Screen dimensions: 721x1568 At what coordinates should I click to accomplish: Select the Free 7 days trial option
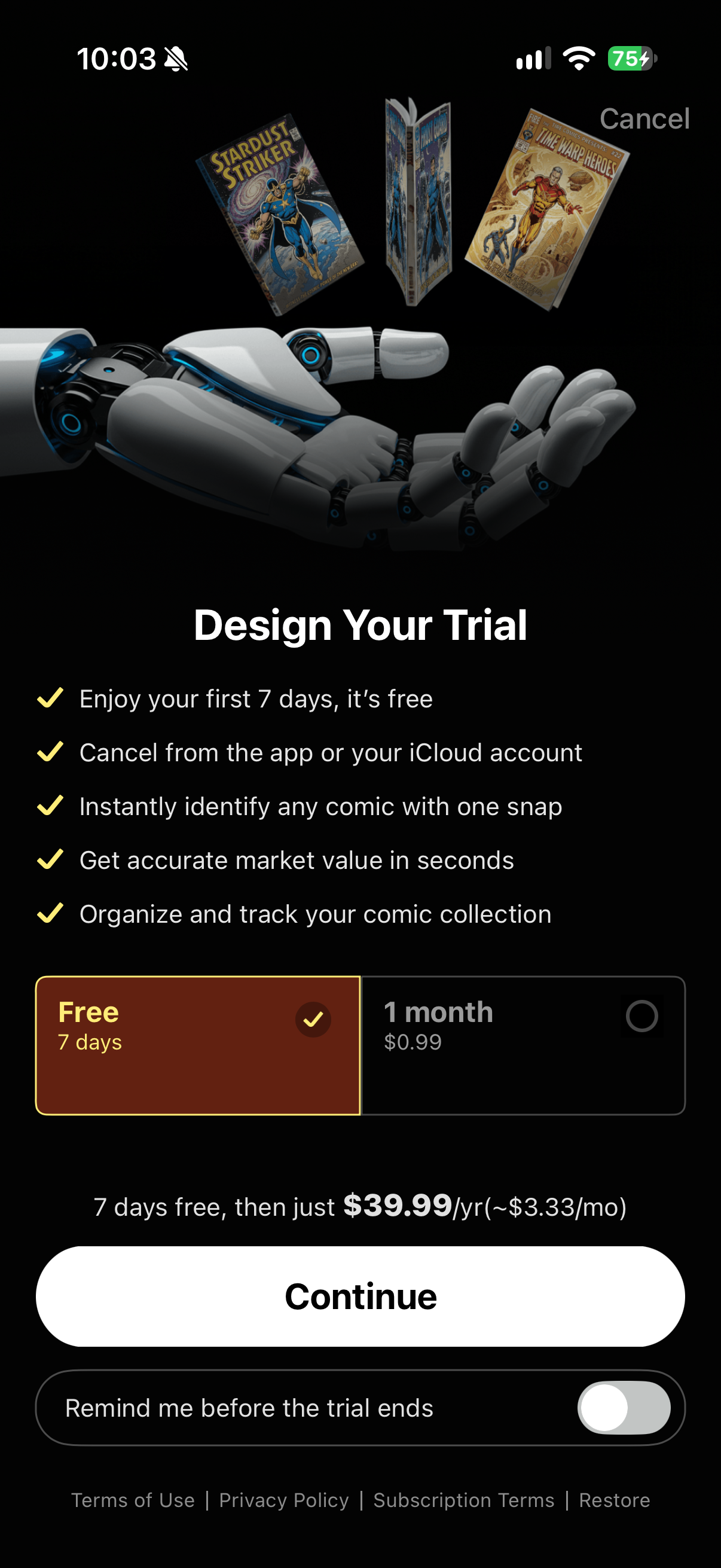pos(198,1045)
